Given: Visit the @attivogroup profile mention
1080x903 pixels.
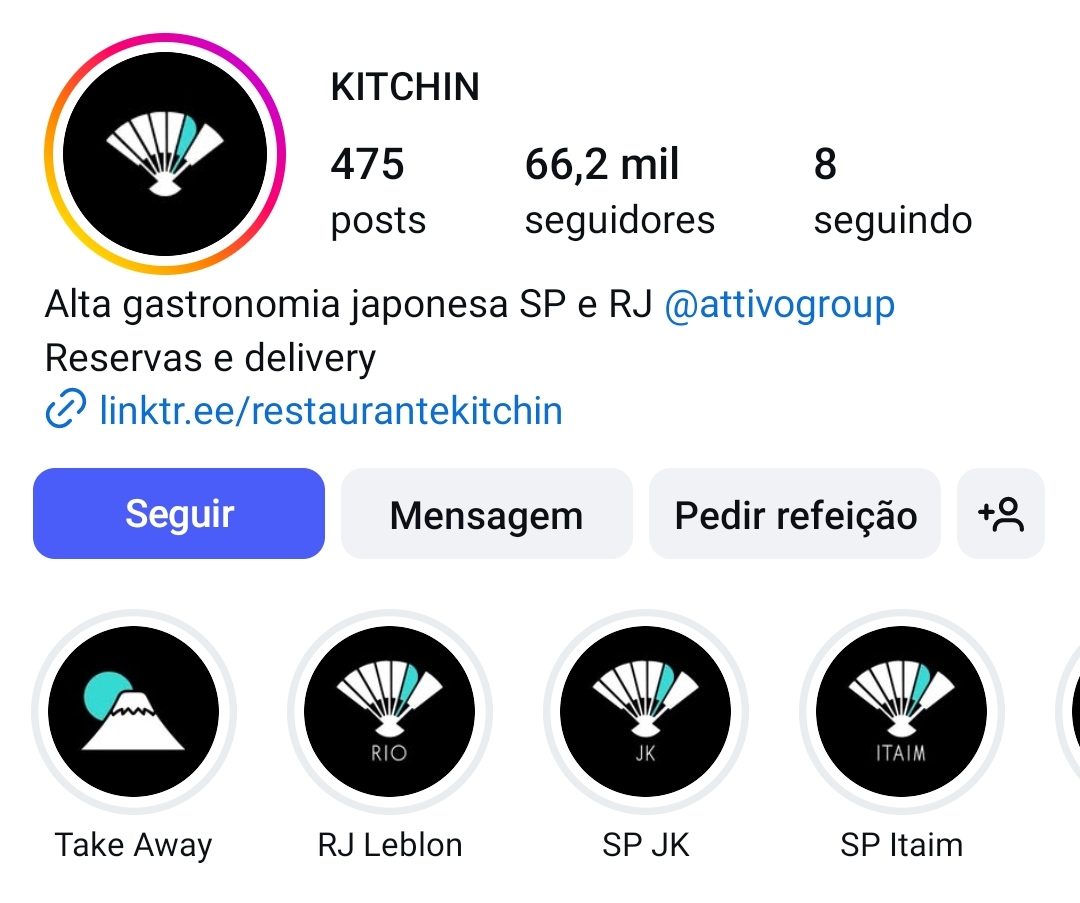Looking at the screenshot, I should tap(779, 304).
